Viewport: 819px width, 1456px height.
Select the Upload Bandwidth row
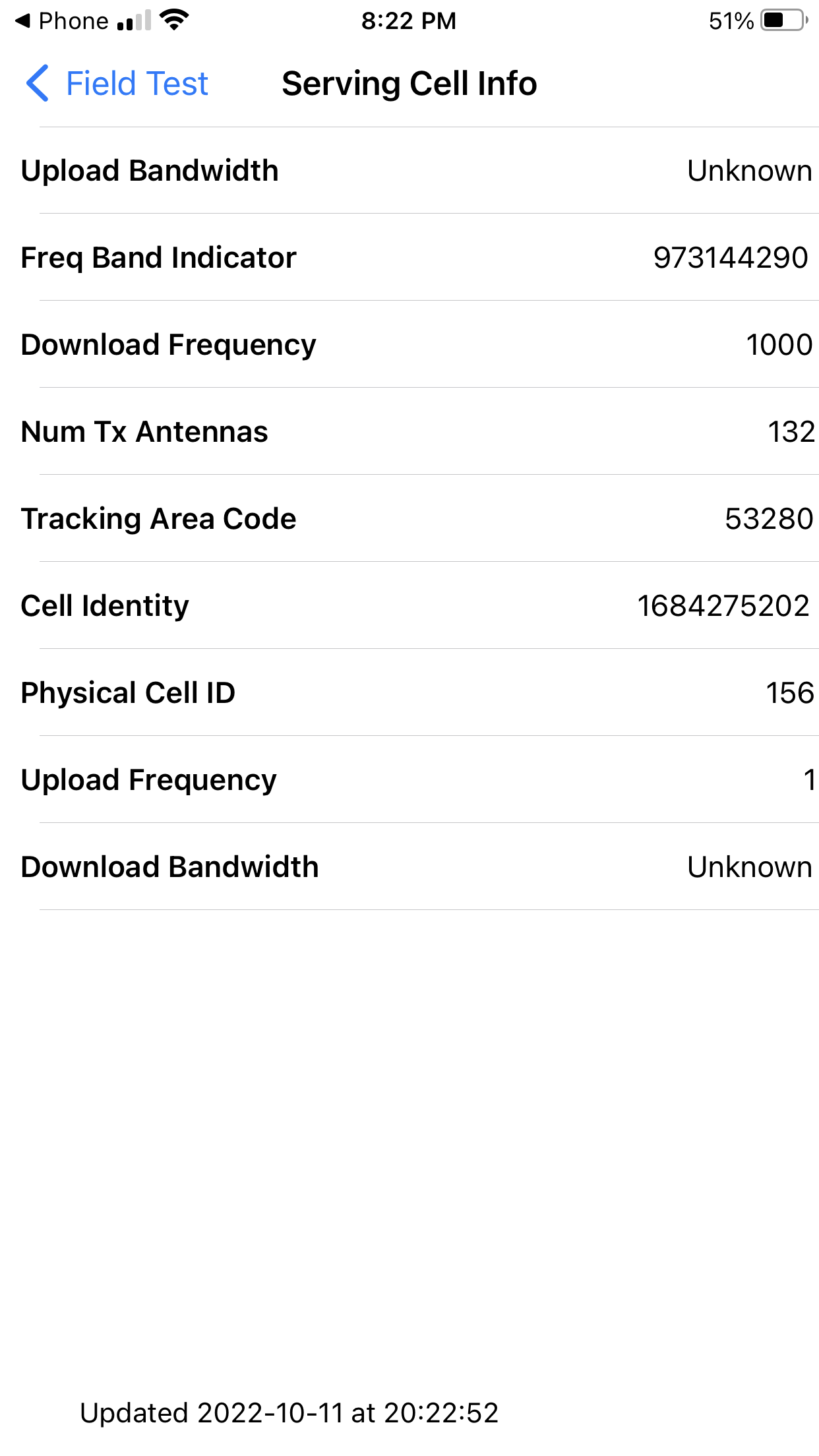[x=409, y=170]
